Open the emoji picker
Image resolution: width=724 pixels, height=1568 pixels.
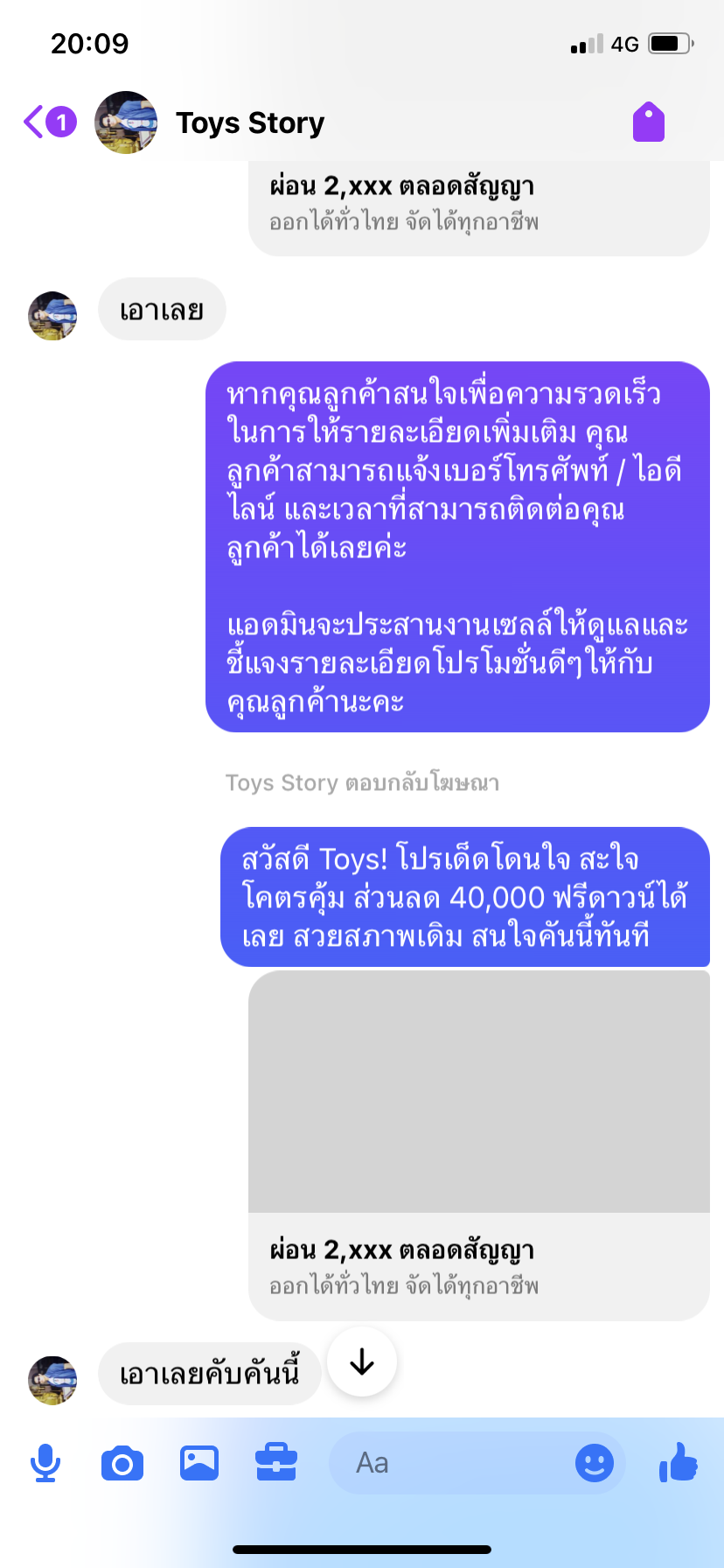(x=595, y=1463)
